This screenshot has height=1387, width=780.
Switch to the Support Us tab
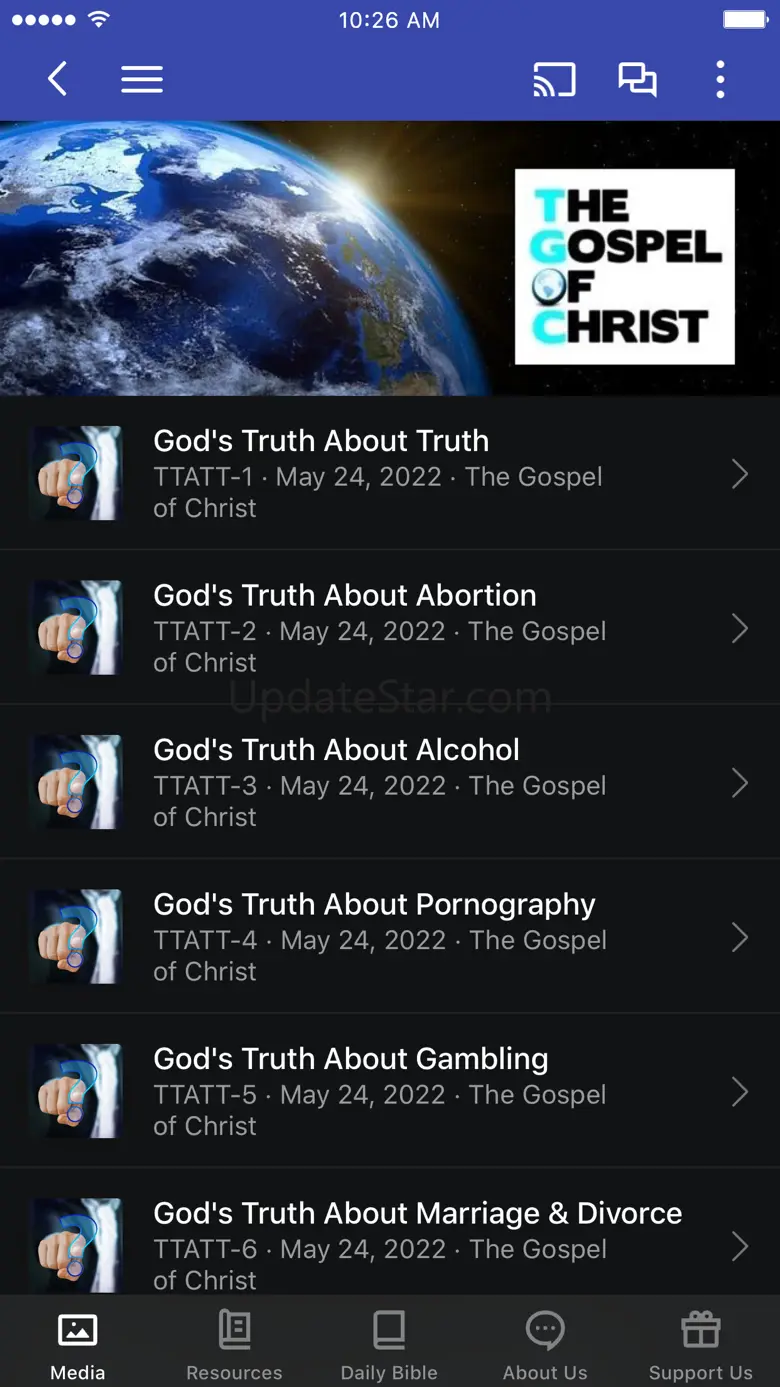point(700,1345)
